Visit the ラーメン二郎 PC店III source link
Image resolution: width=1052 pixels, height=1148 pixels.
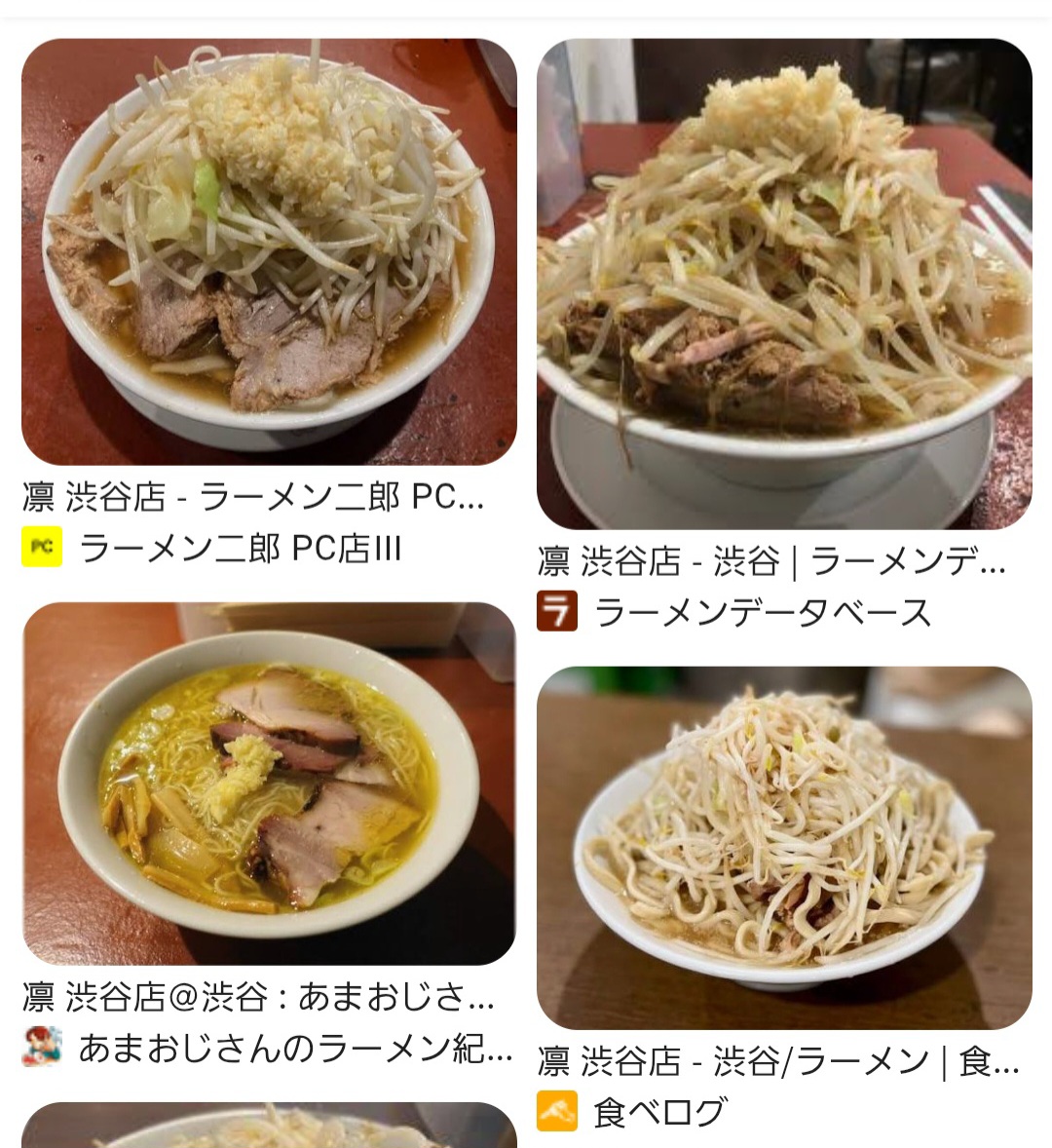pos(240,549)
